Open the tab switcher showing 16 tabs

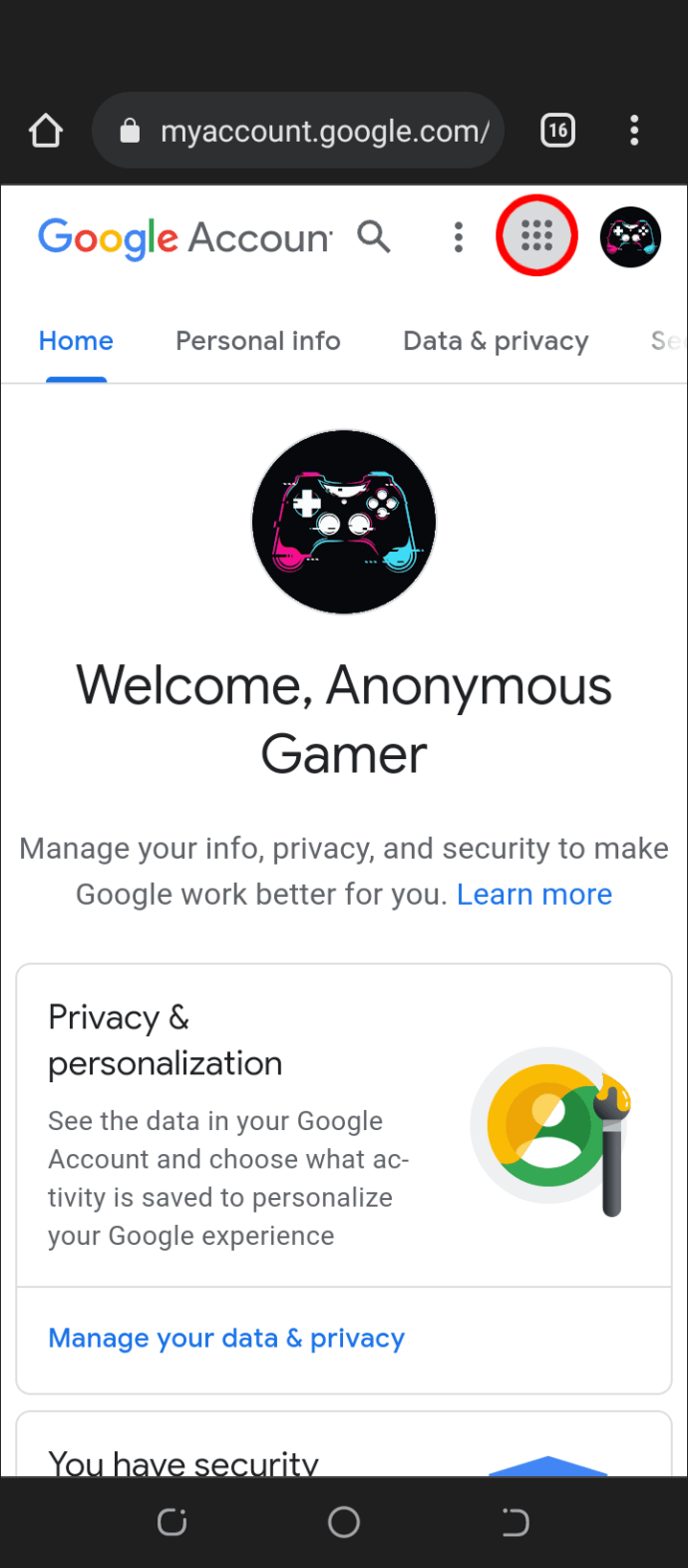coord(558,130)
